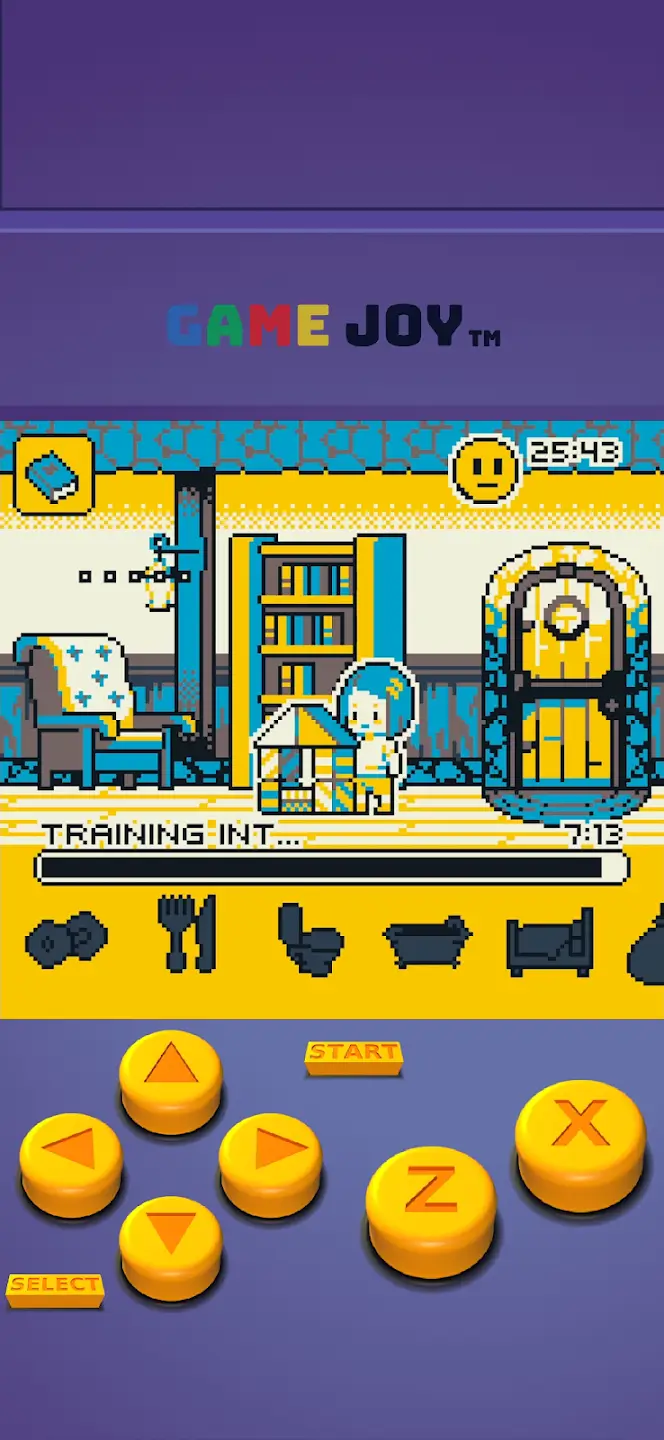
Task: Select the fork and knife eat icon
Action: tap(187, 933)
